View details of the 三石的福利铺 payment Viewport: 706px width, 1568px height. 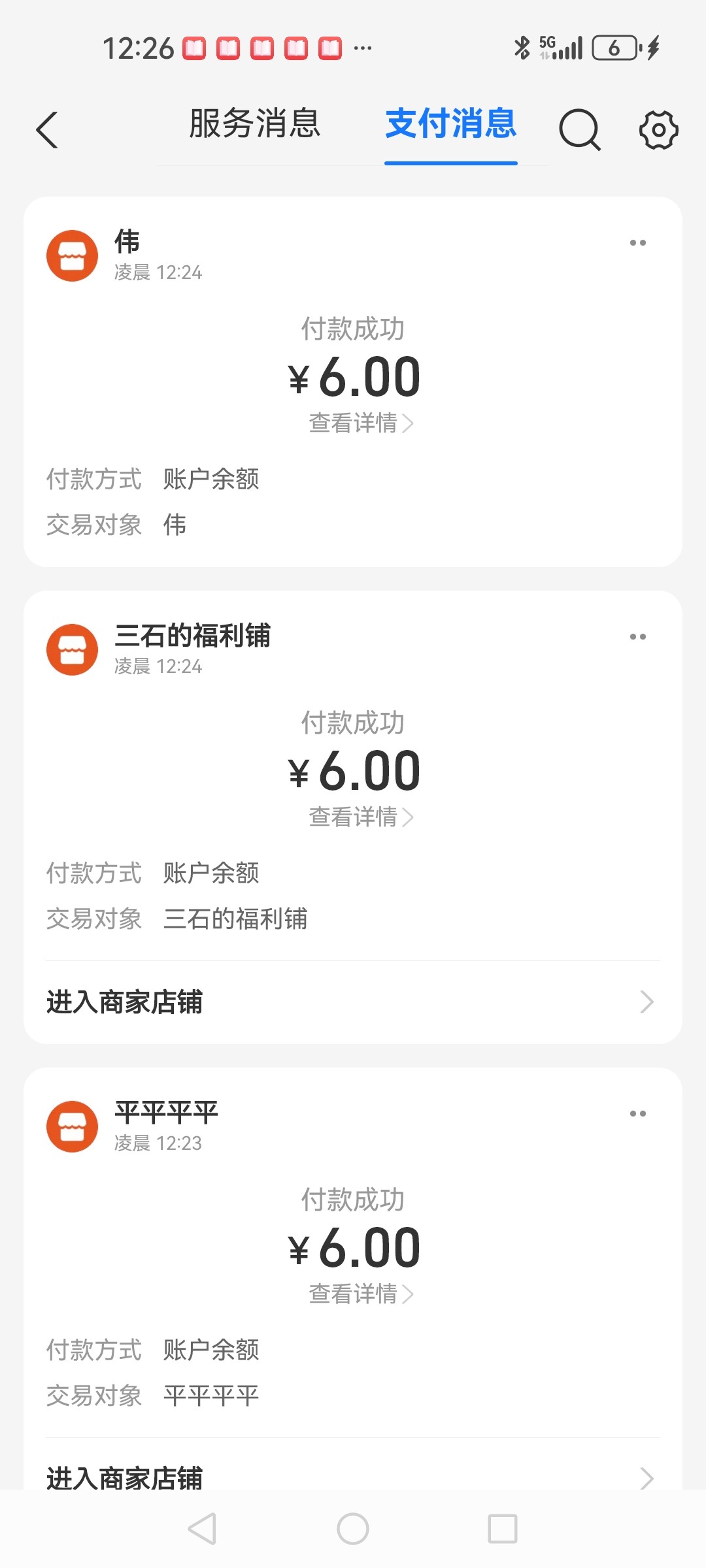(360, 817)
